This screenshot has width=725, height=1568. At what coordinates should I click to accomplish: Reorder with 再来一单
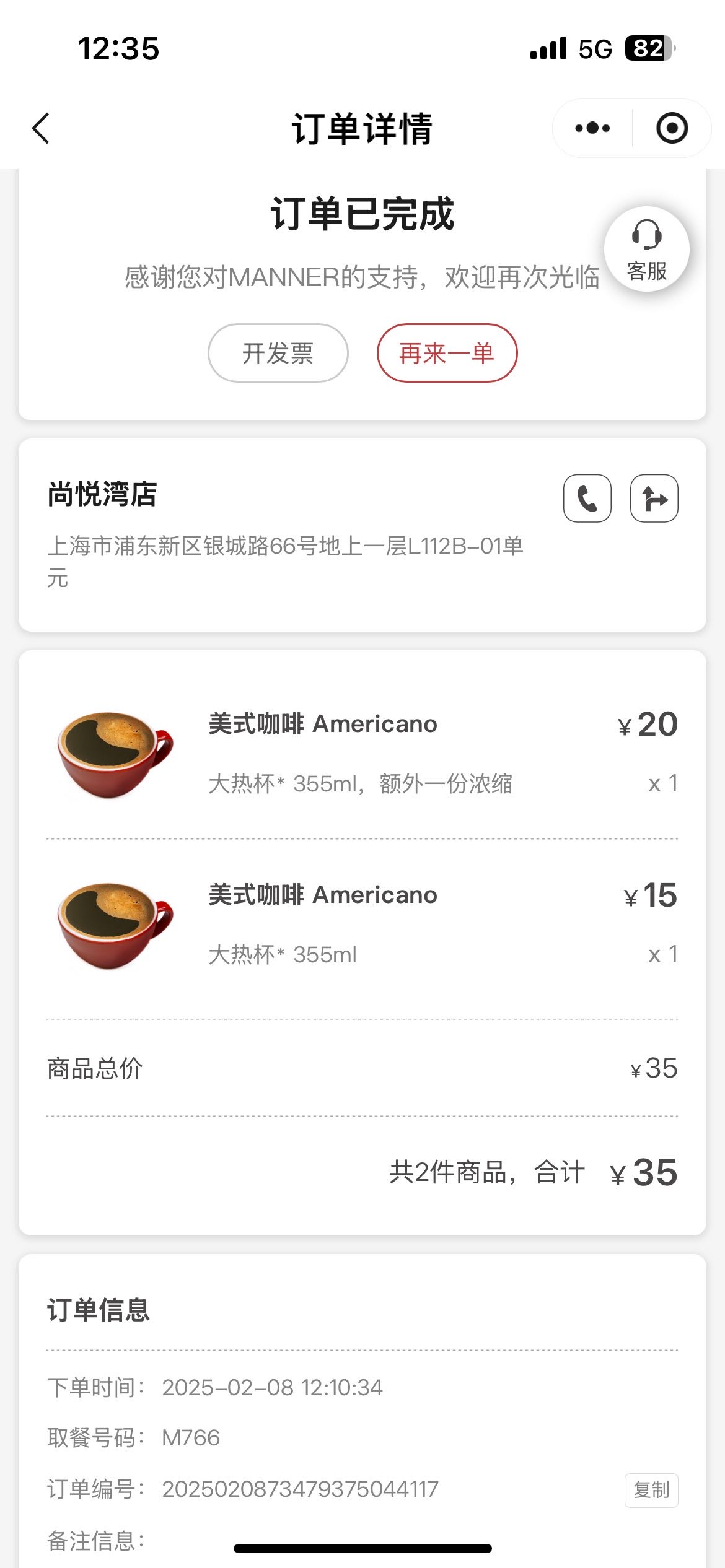447,353
